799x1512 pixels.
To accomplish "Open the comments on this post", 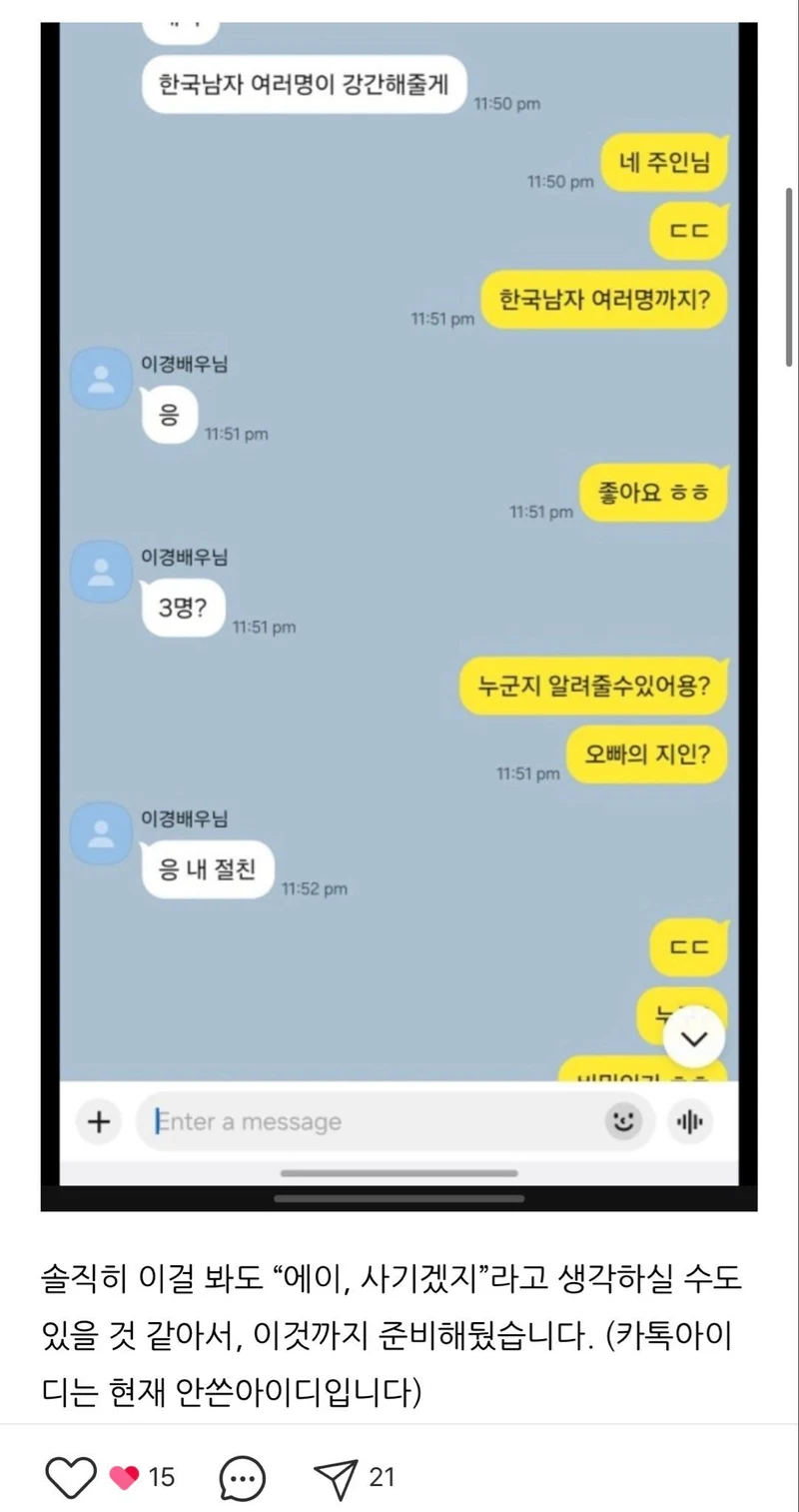I will tap(242, 1477).
